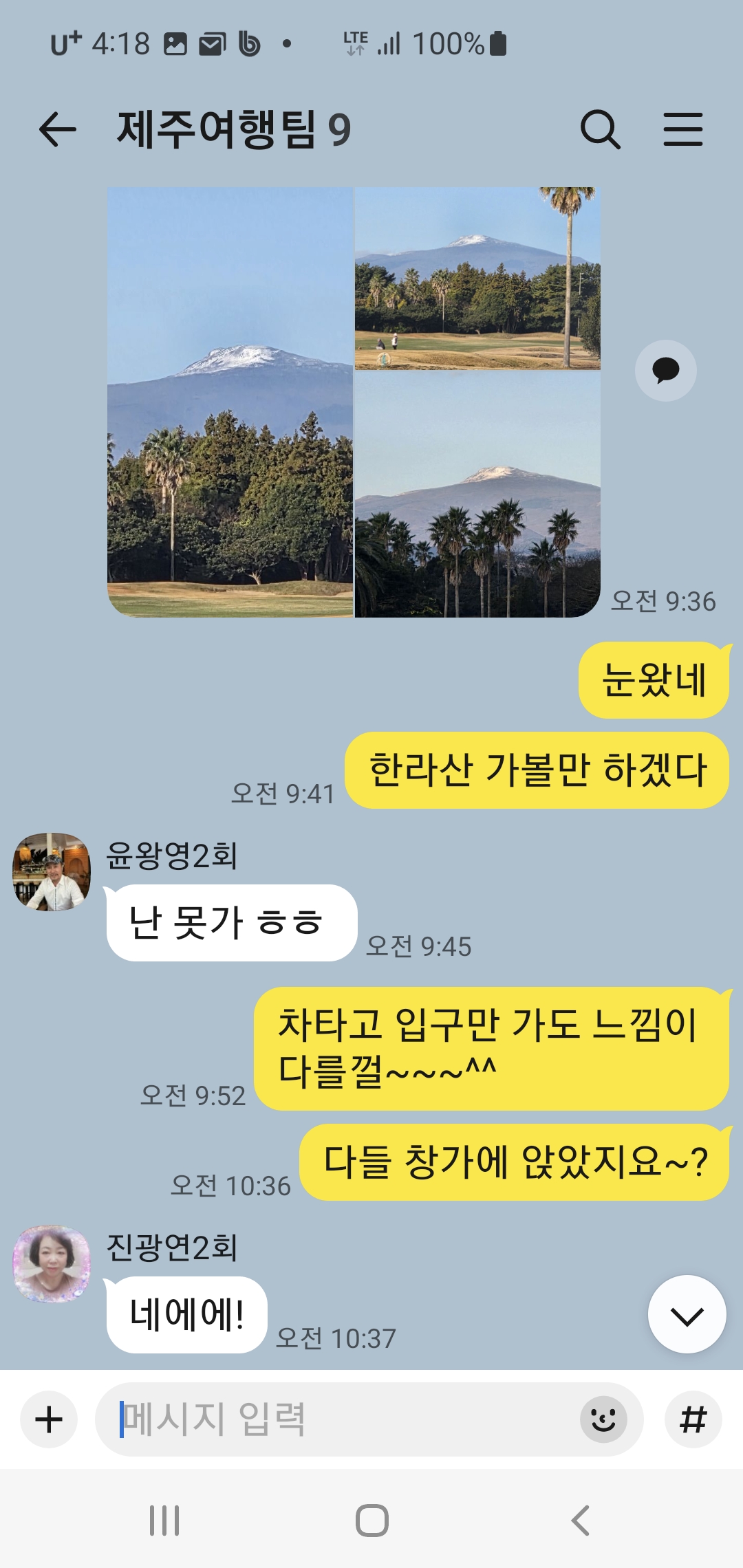Open the plus attachment menu
The image size is (743, 1568).
click(49, 1419)
